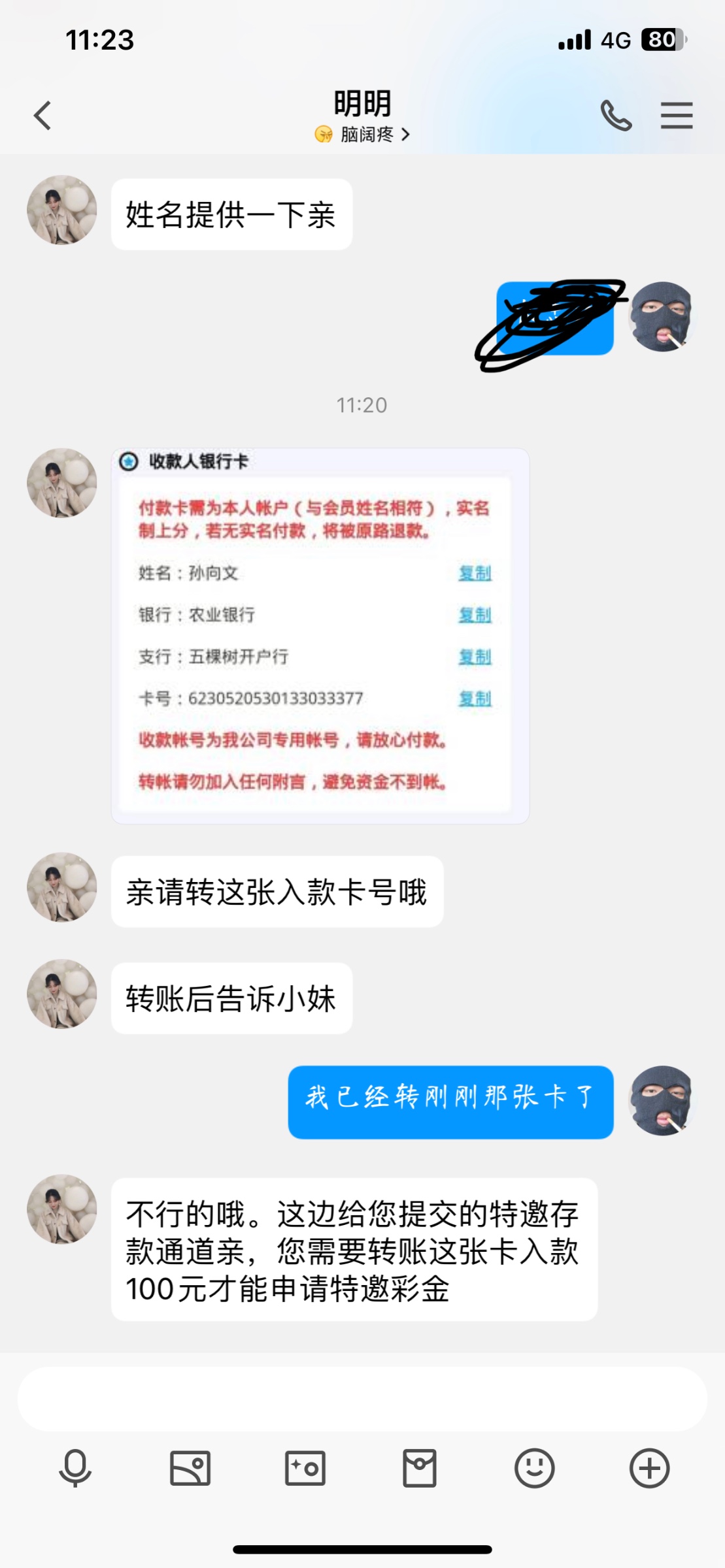Open the emoji panel
The width and height of the screenshot is (725, 1568).
pos(534,1468)
